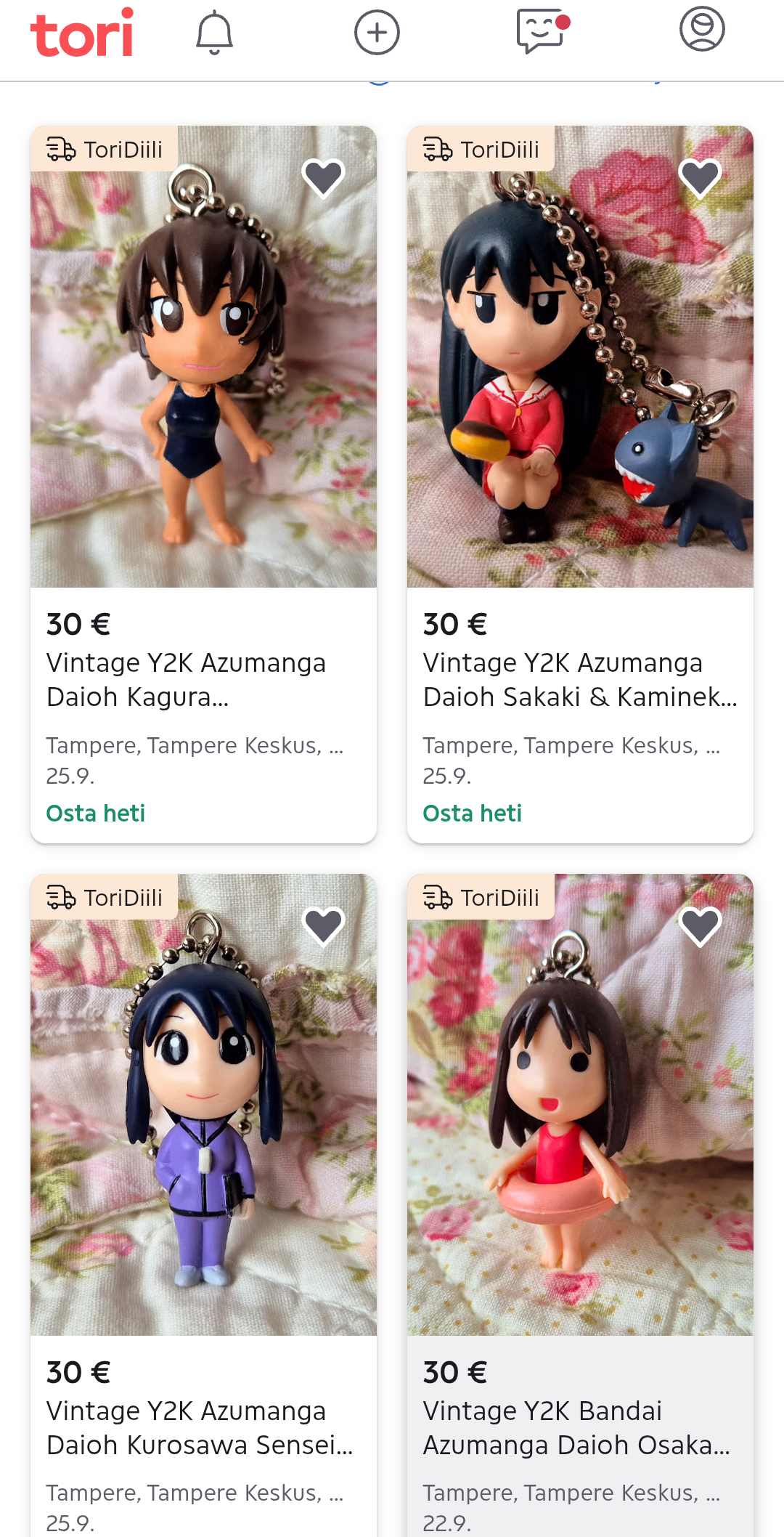
Task: Open the Azumanga Daioh Kagura listing
Action: pos(186,679)
